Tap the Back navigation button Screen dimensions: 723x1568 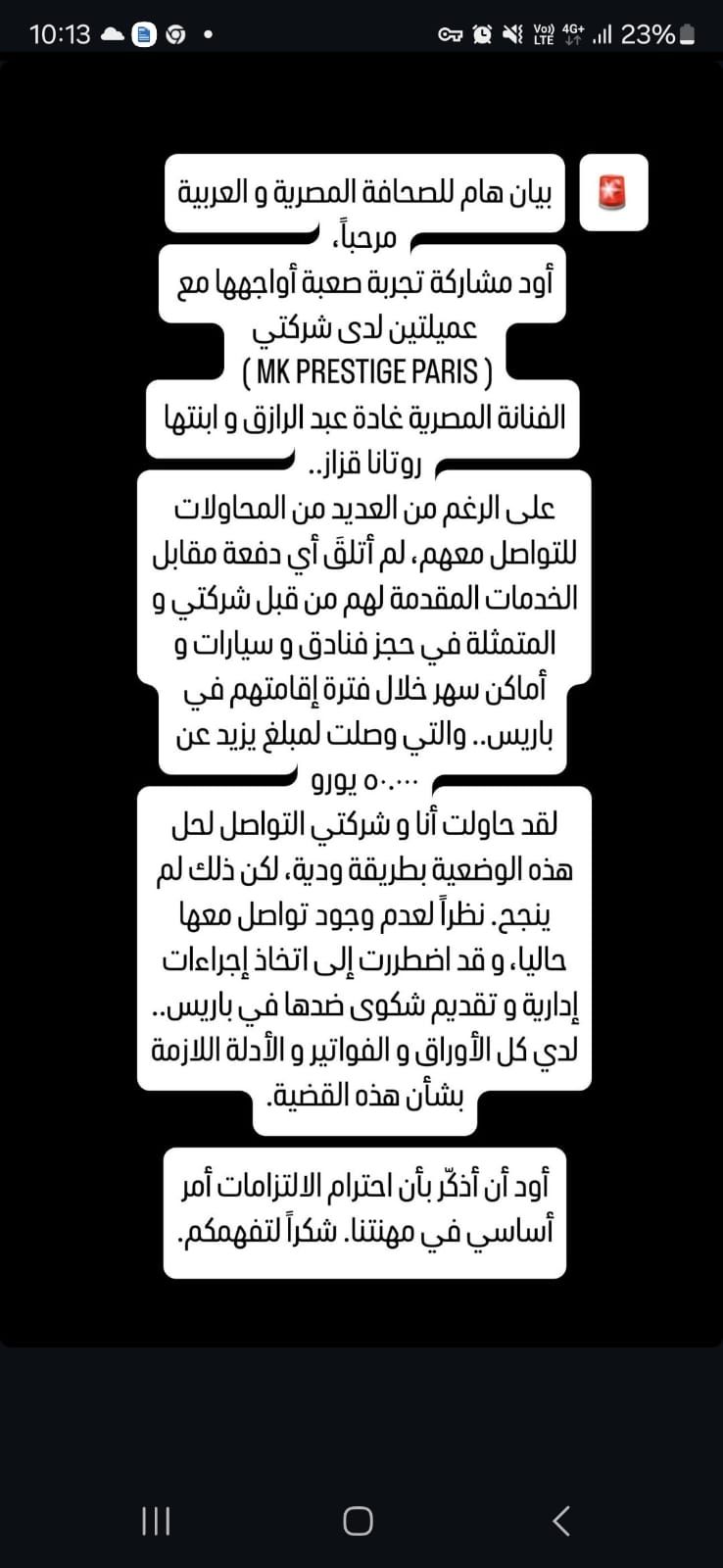pos(560,1521)
